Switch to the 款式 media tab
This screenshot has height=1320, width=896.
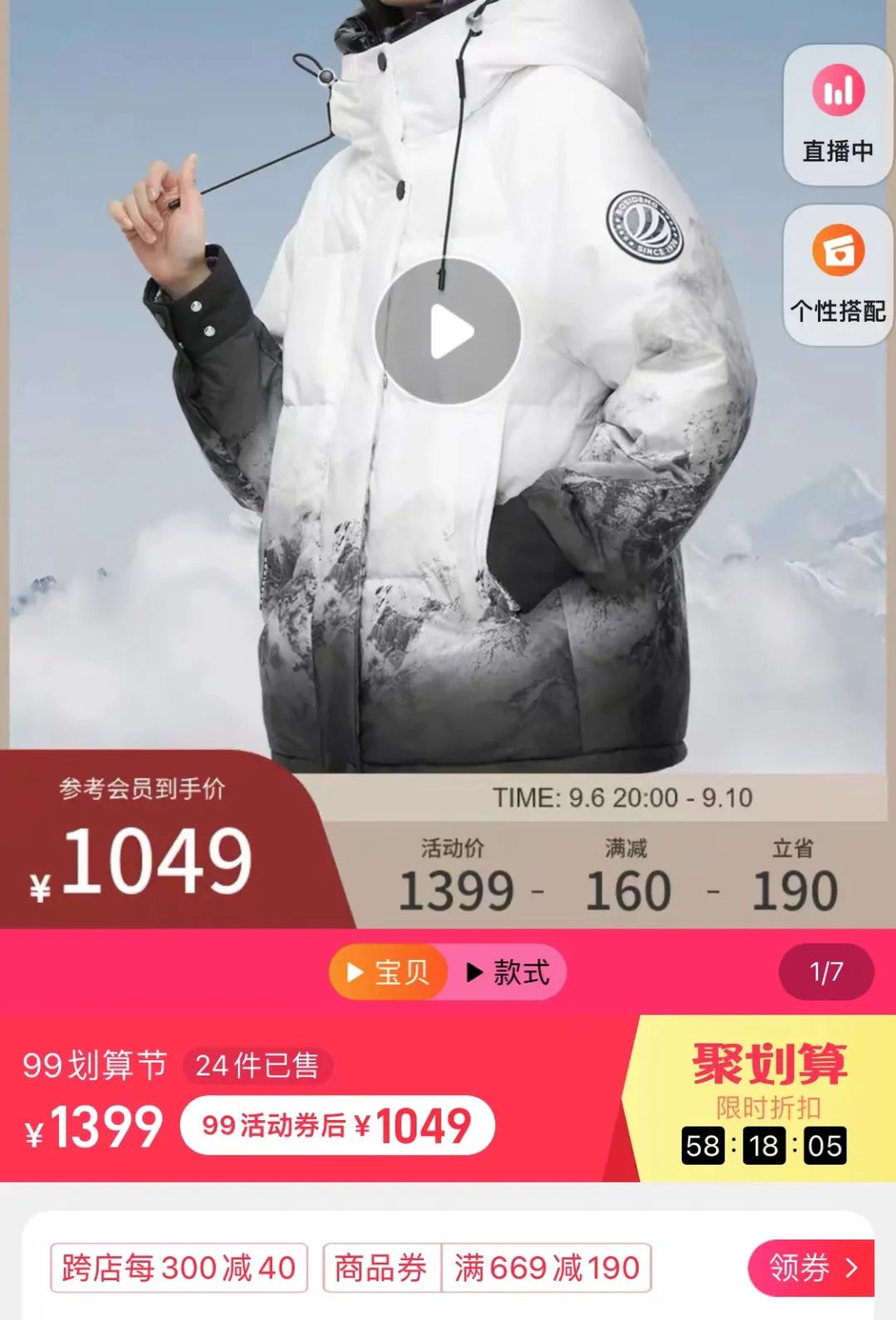(x=508, y=972)
